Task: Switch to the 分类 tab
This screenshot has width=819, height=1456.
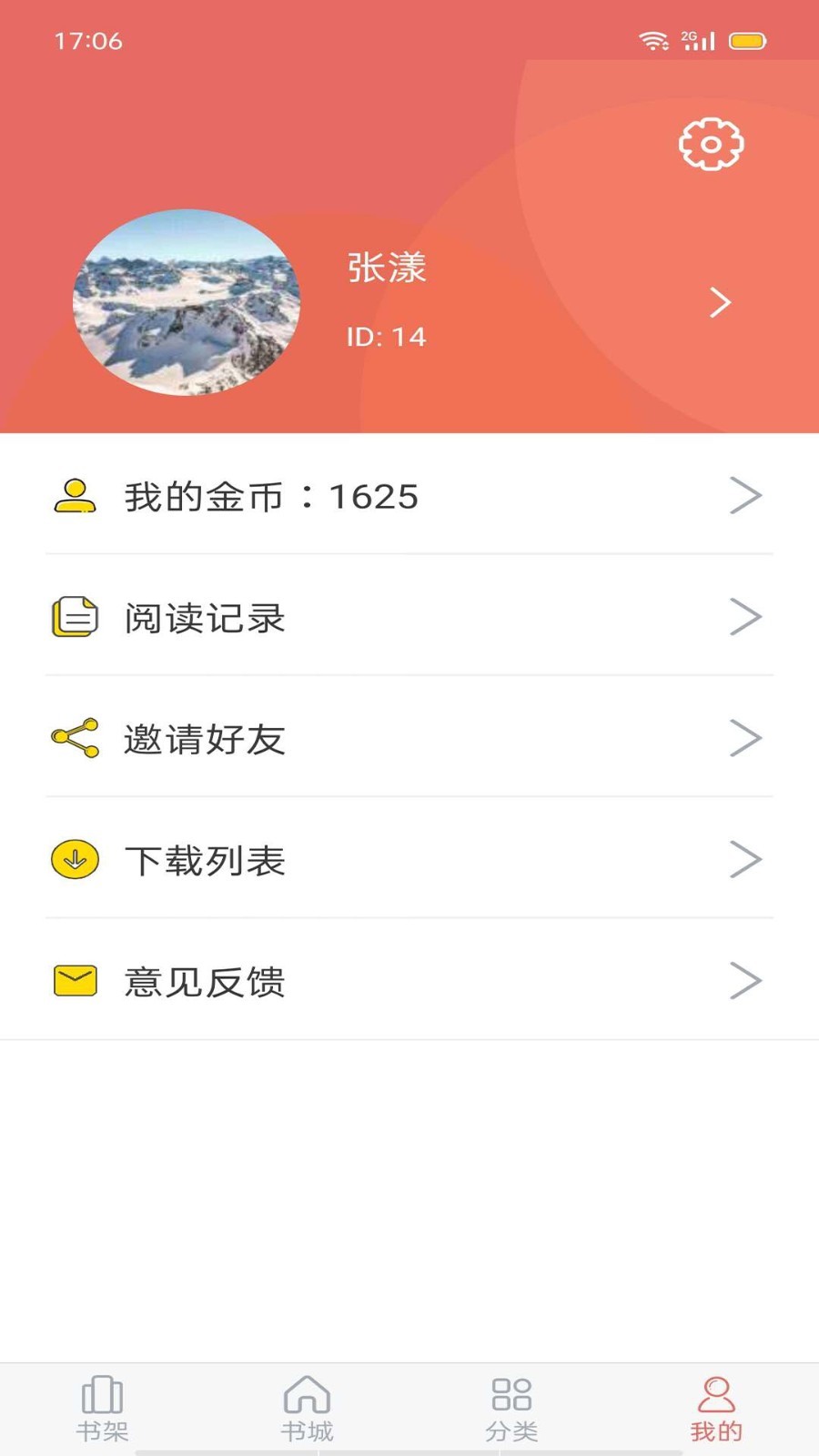Action: [511, 1406]
